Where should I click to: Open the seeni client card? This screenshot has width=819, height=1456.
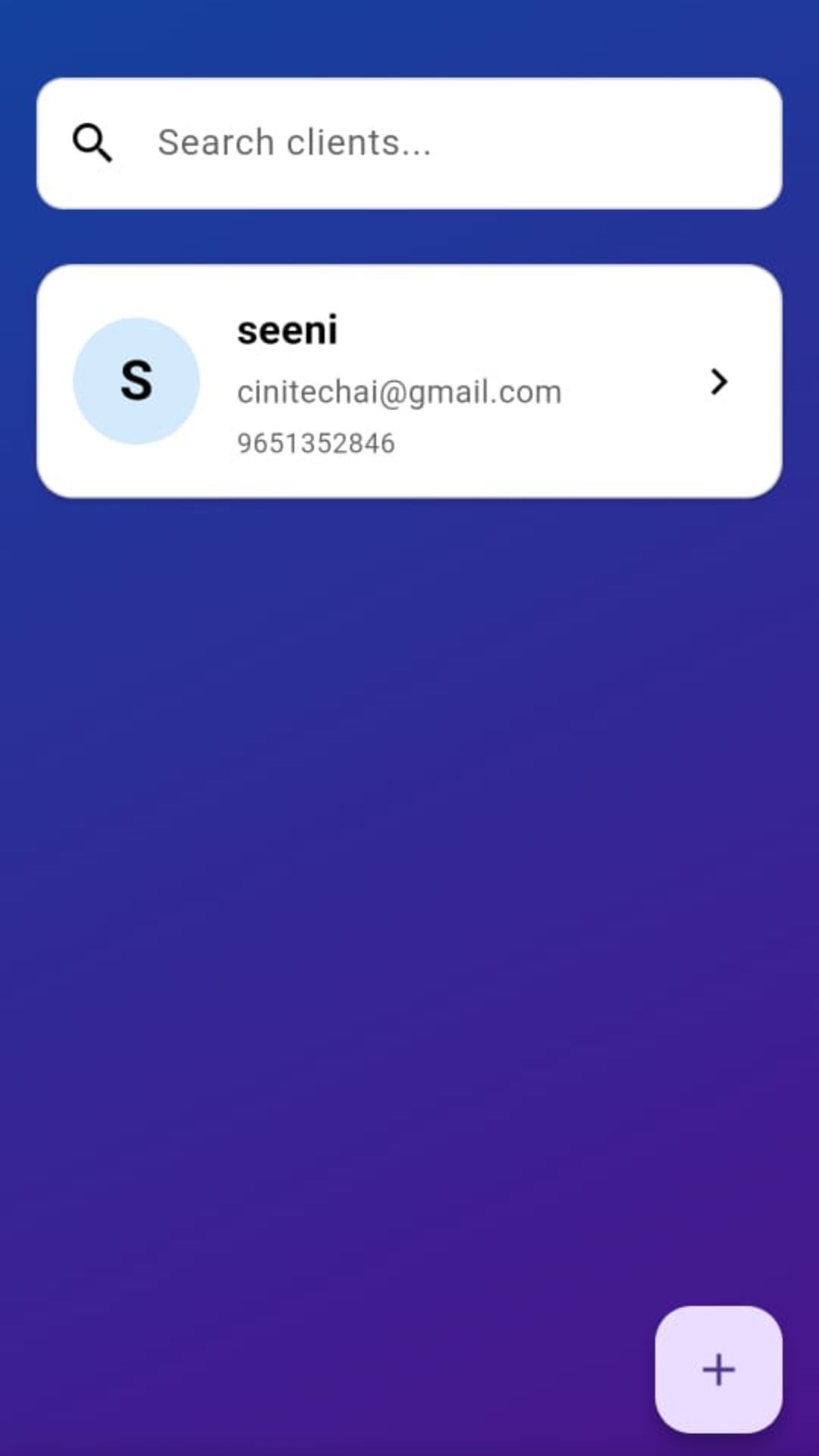pos(409,381)
